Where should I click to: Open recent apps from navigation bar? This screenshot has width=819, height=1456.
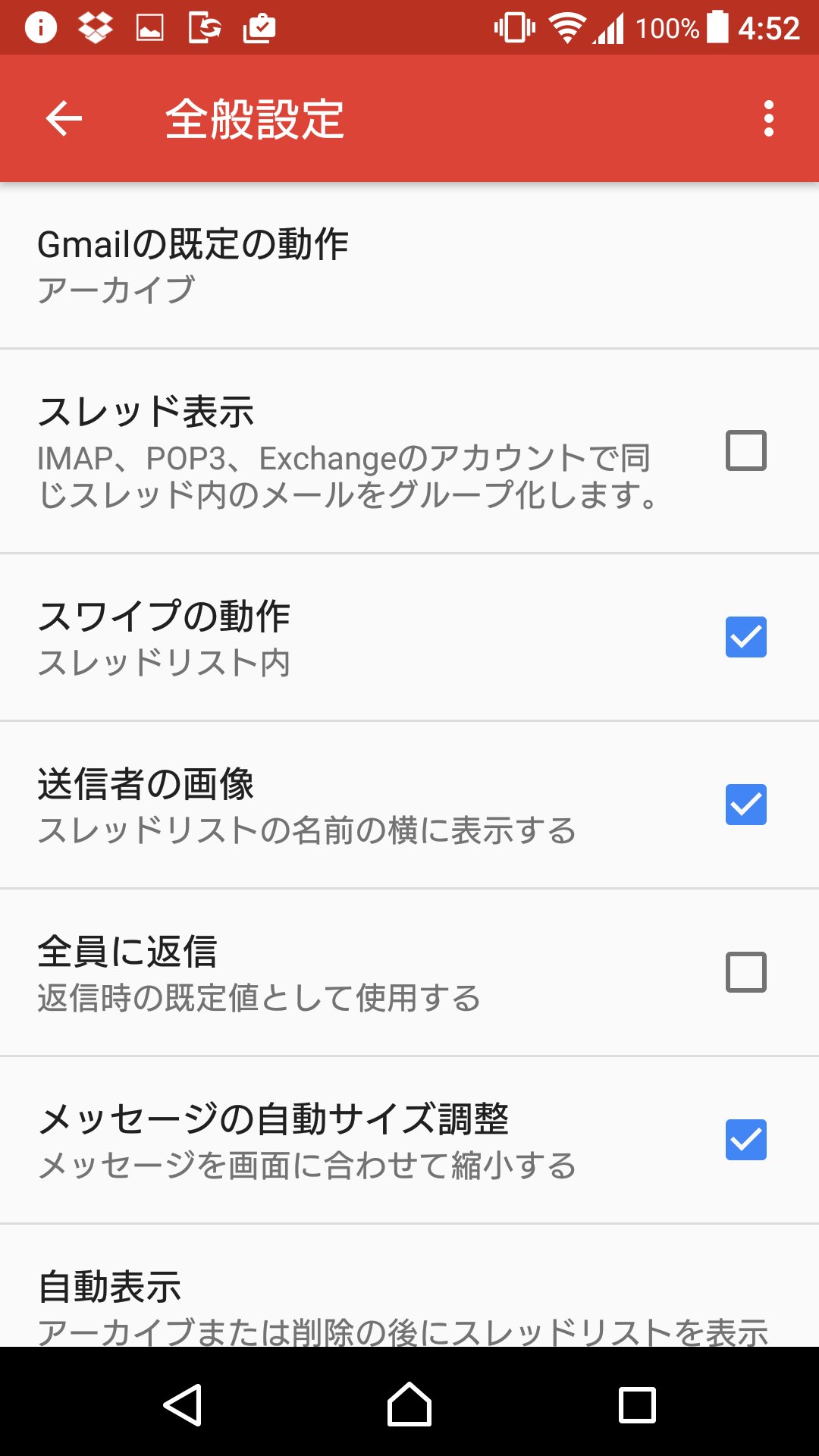click(x=637, y=1404)
